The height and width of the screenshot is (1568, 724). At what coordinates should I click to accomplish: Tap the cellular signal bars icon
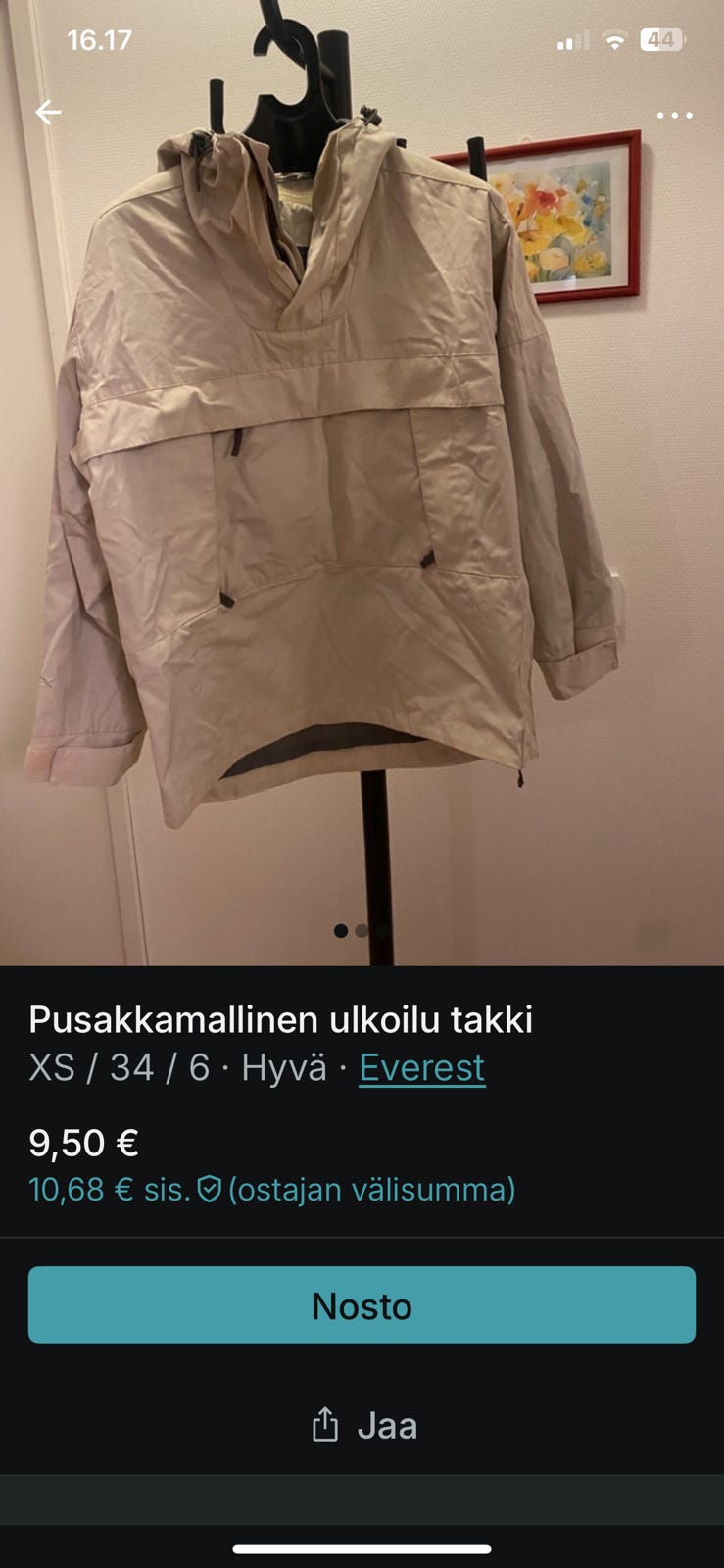point(570,41)
